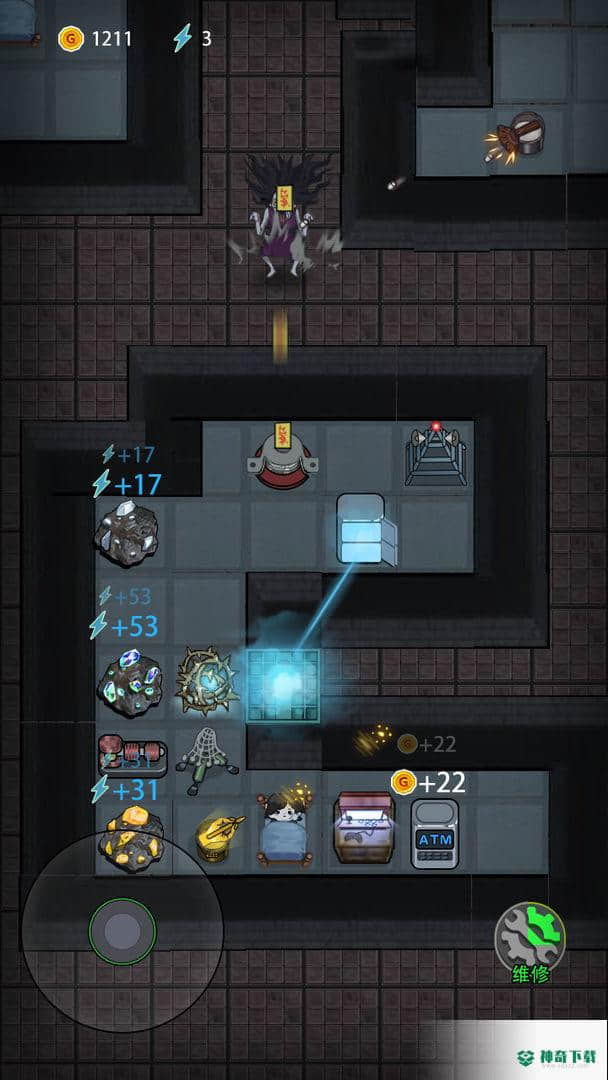Select the radar tower structure
This screenshot has height=1080, width=608.
pyautogui.click(x=436, y=455)
